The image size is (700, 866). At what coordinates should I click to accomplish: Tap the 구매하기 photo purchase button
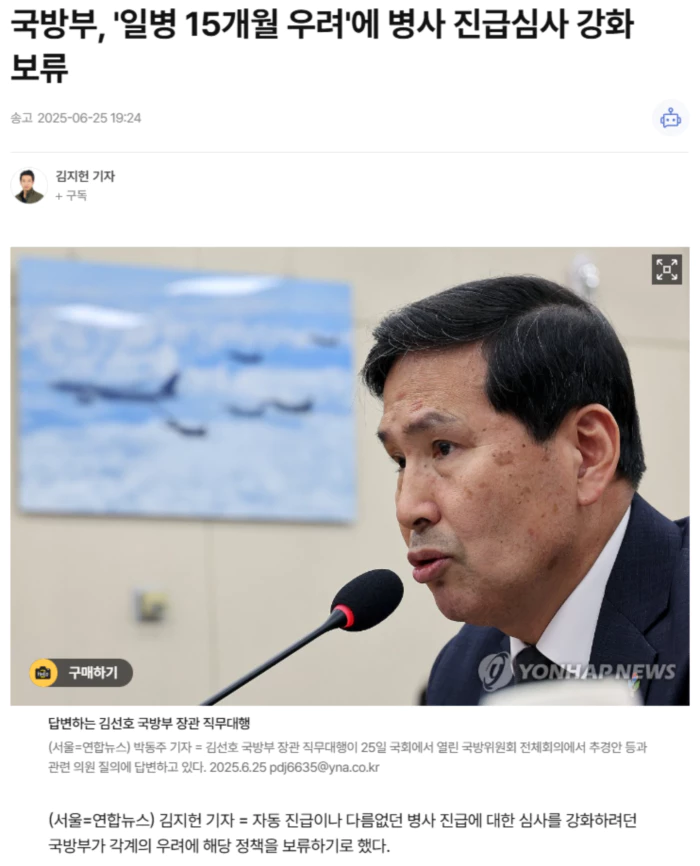81,673
